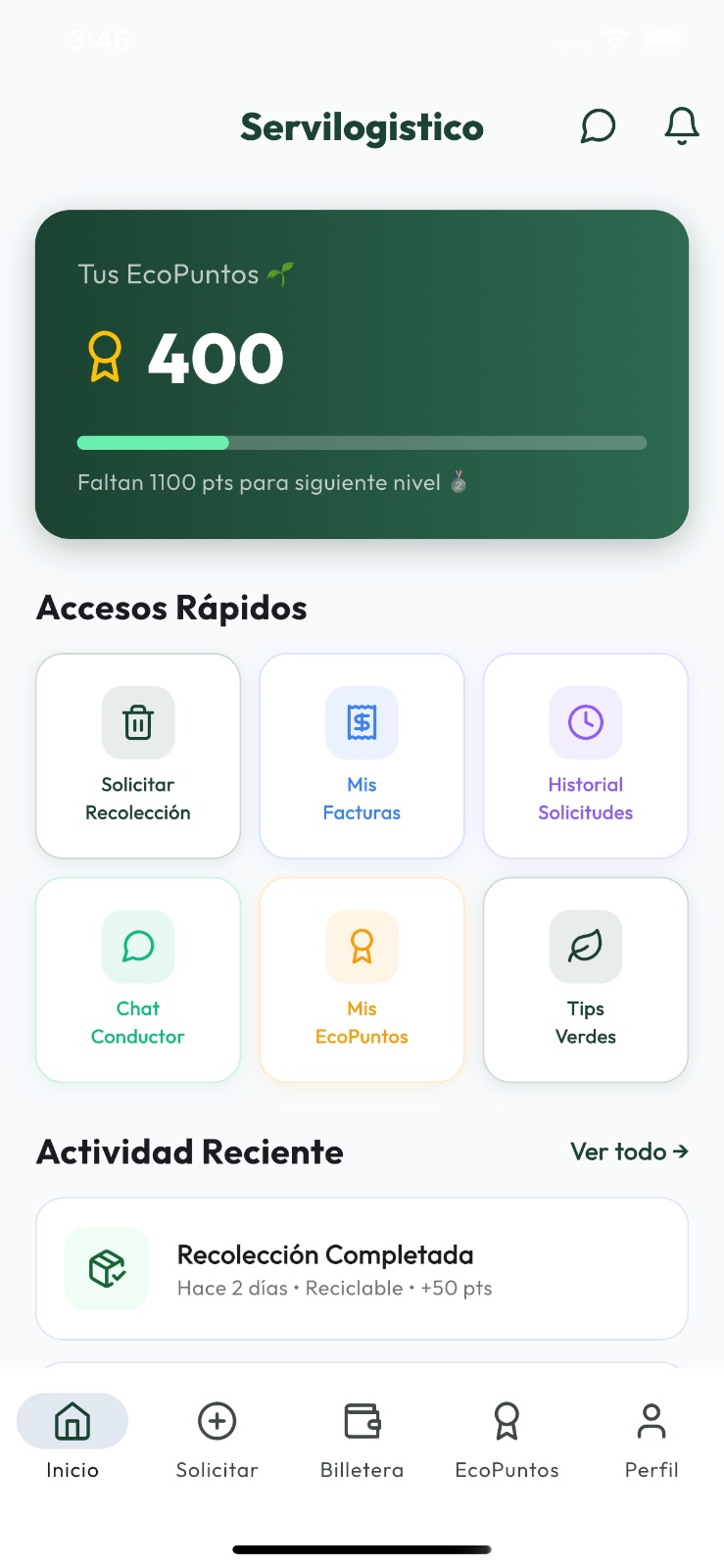
Task: Open the Recolección Completada activity entry
Action: [x=362, y=1267]
